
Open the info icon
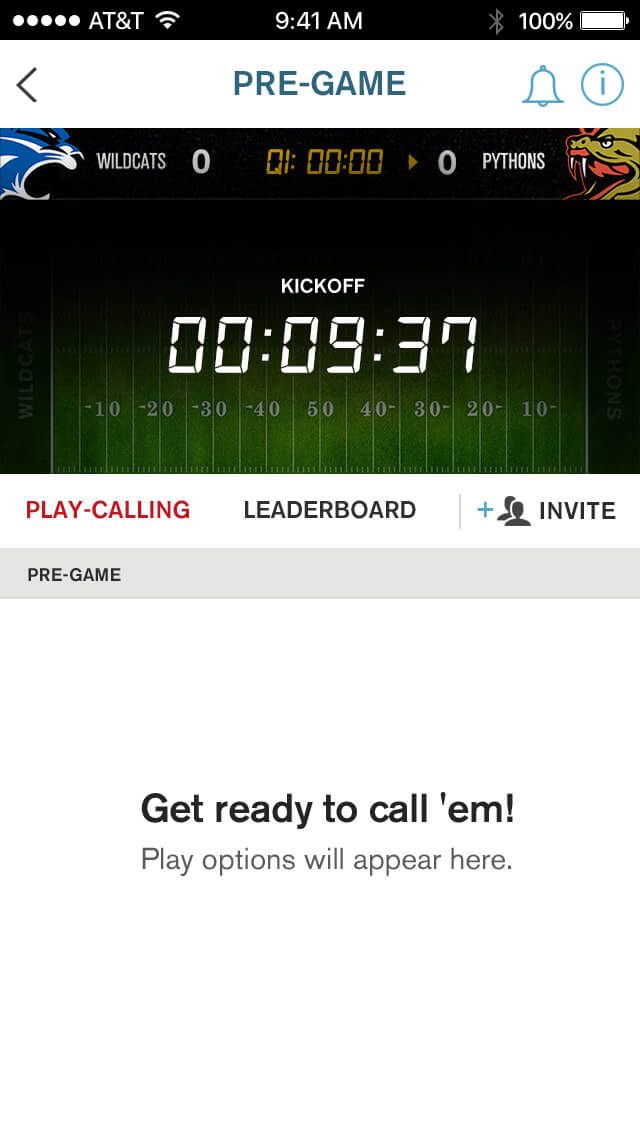[602, 85]
